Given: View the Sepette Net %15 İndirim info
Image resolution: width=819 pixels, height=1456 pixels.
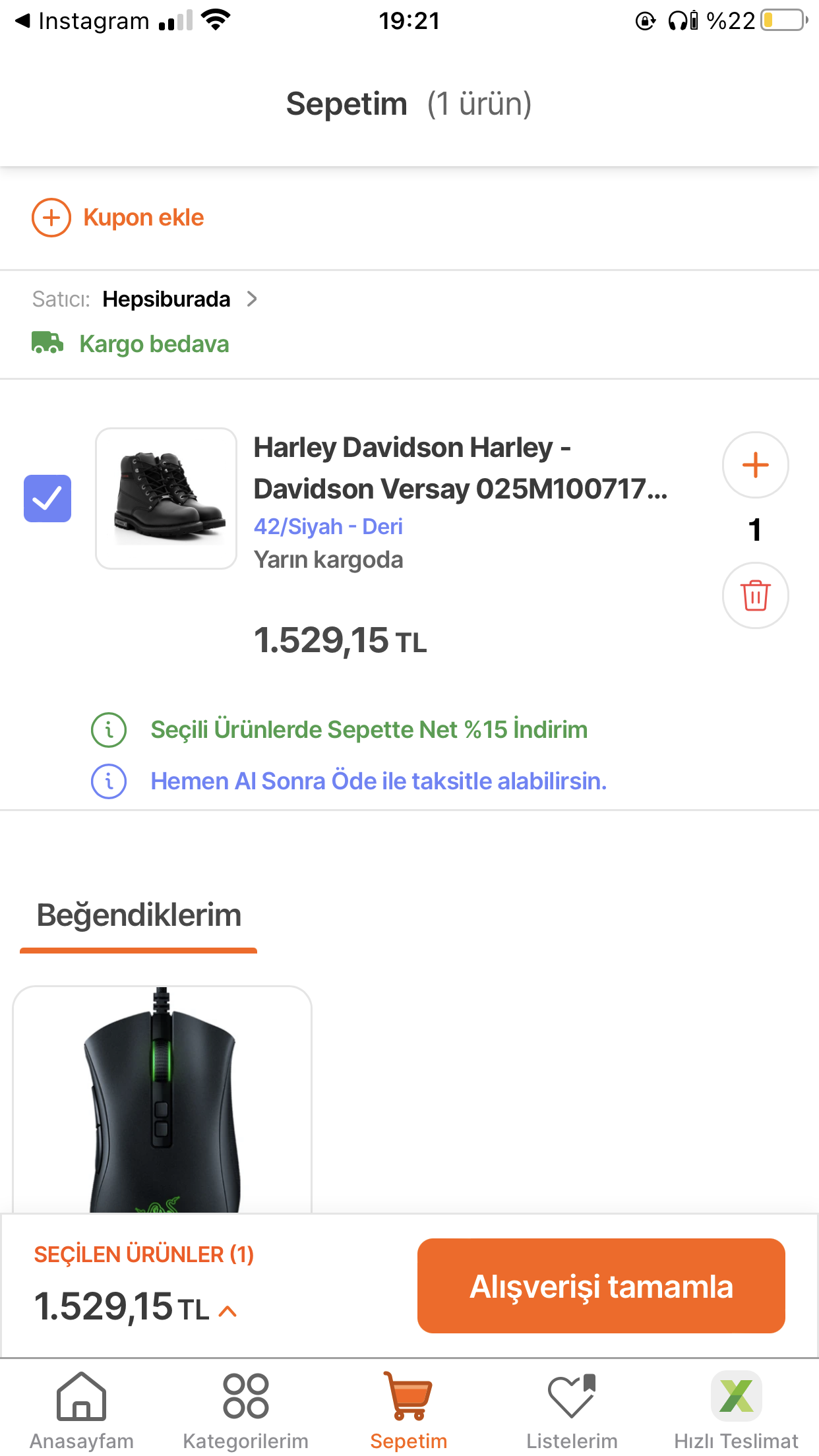Looking at the screenshot, I should coord(368,730).
